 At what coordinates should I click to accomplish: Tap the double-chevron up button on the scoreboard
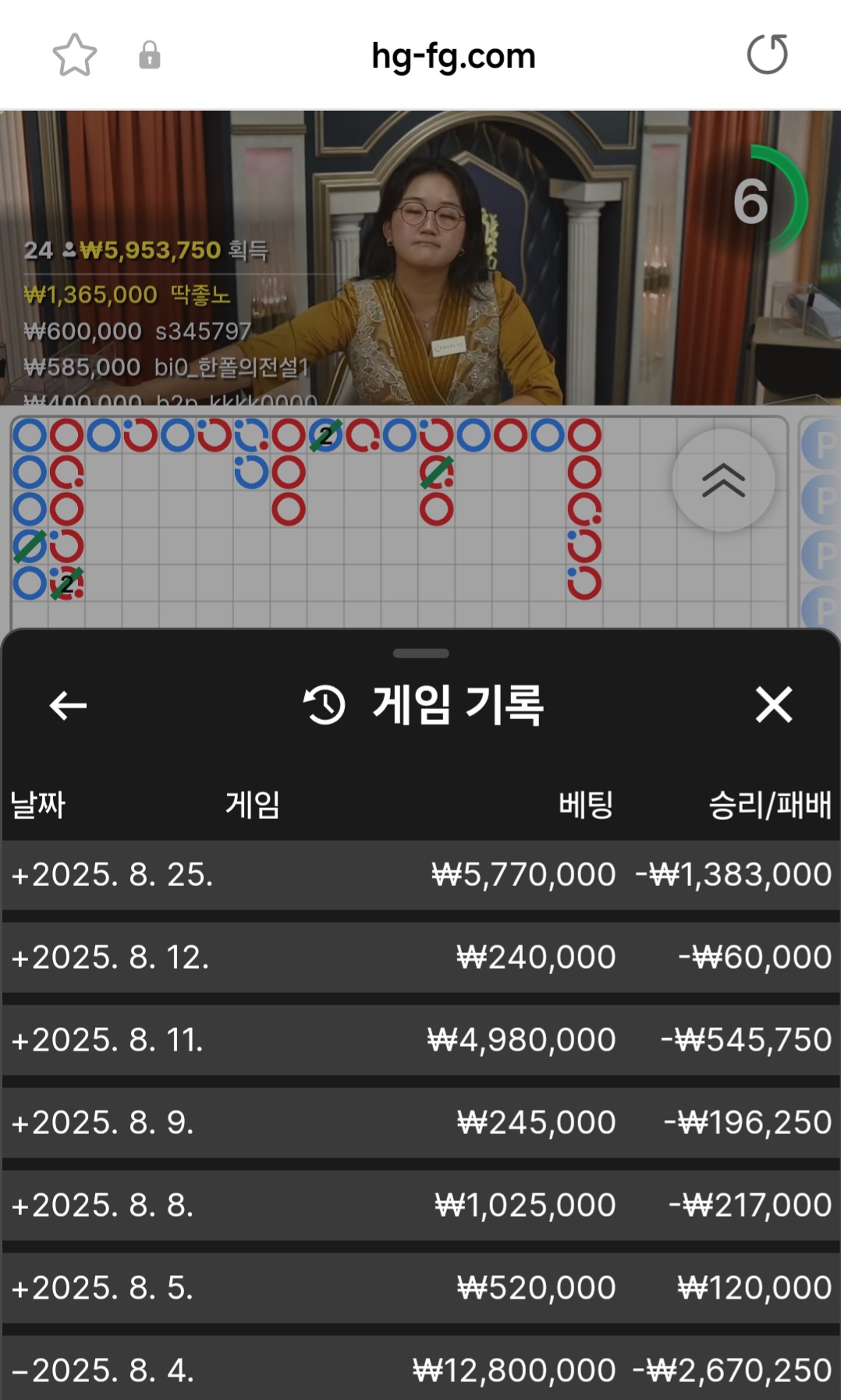(724, 480)
